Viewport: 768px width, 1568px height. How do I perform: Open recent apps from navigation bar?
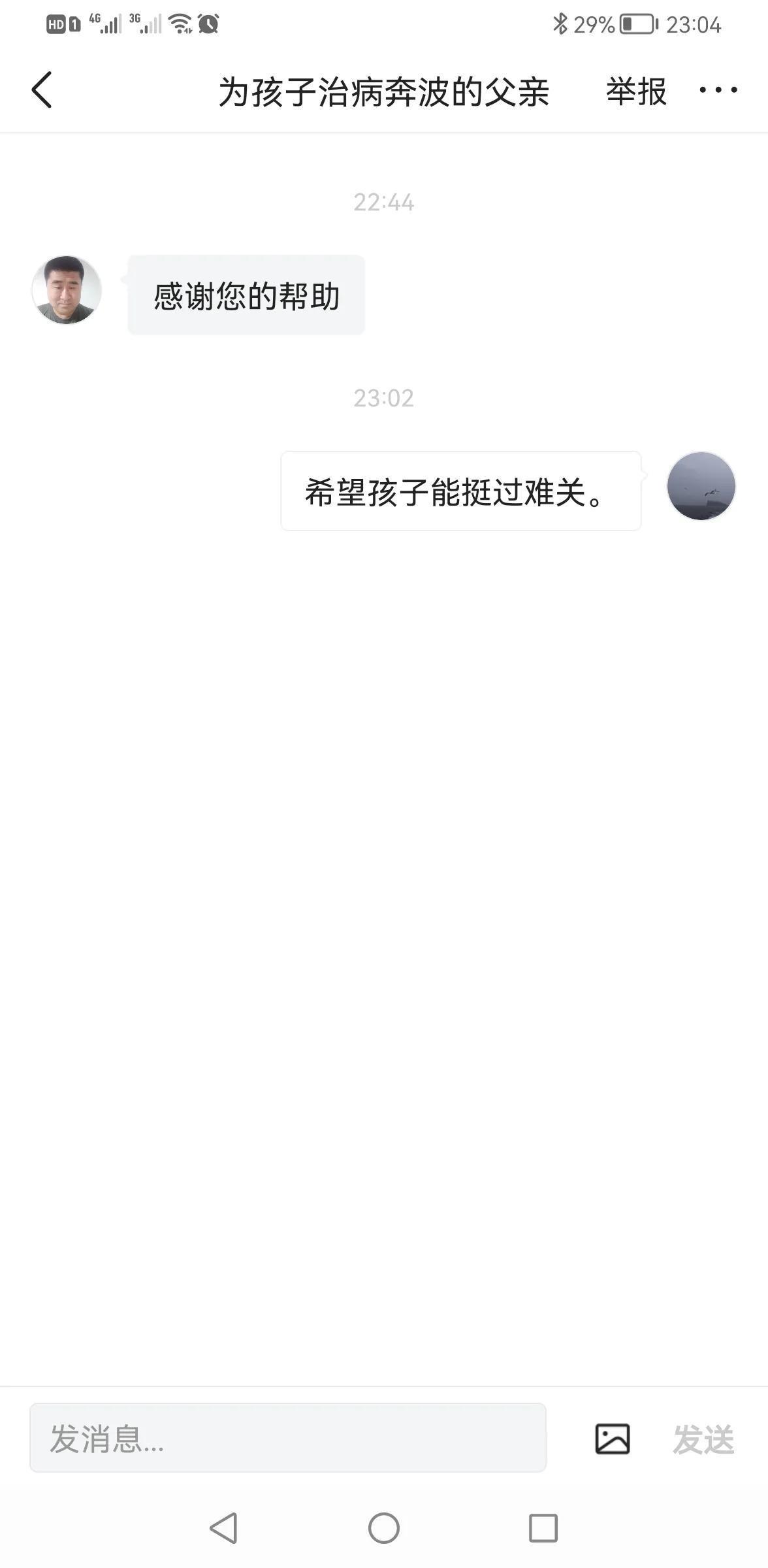point(543,1528)
